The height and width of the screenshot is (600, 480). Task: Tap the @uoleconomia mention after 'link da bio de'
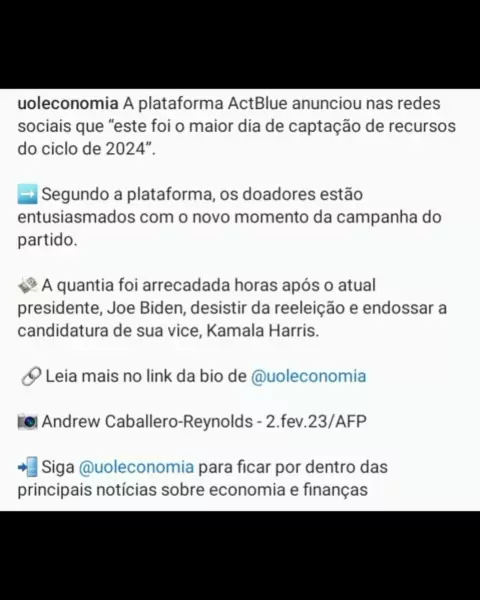tap(309, 376)
